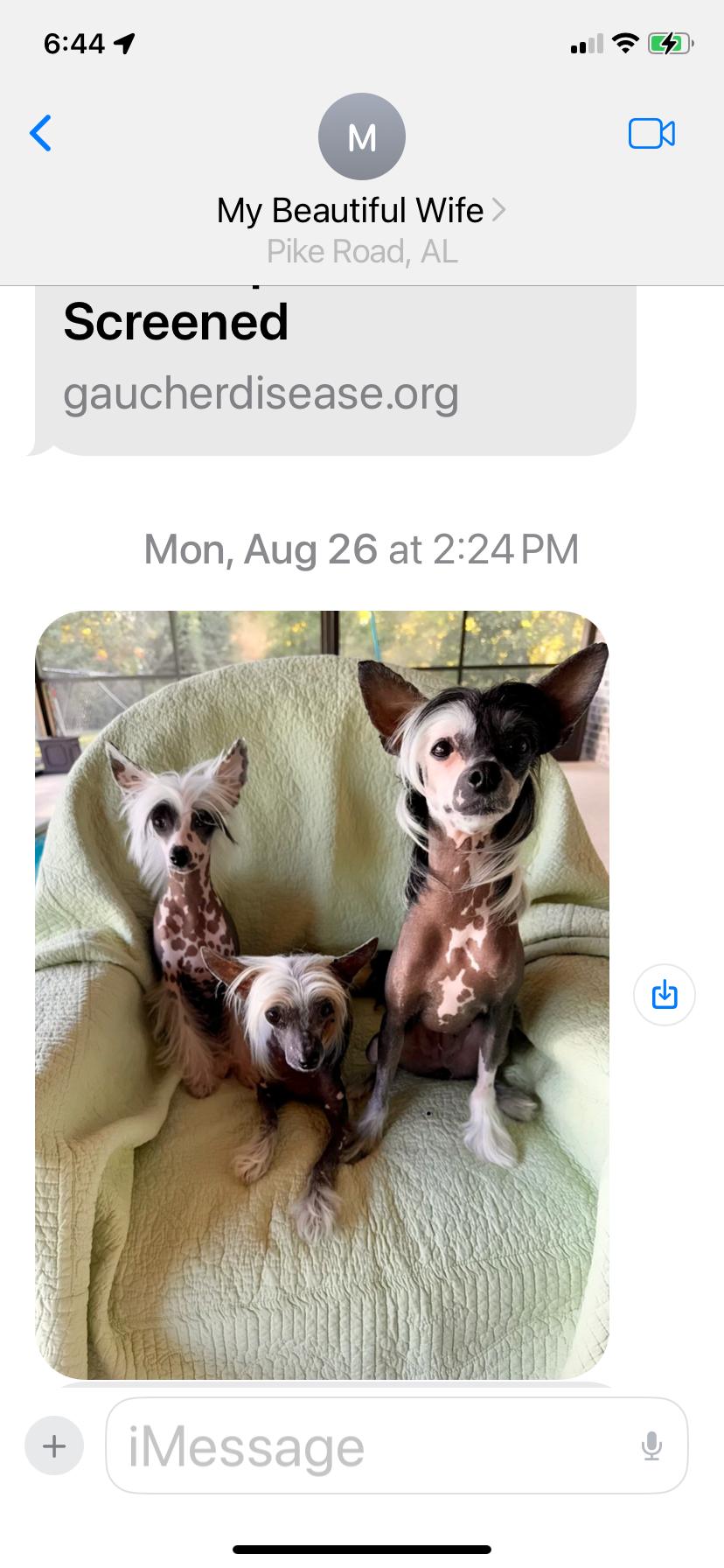The image size is (724, 1568).
Task: Save the dog photo to library
Action: click(665, 995)
